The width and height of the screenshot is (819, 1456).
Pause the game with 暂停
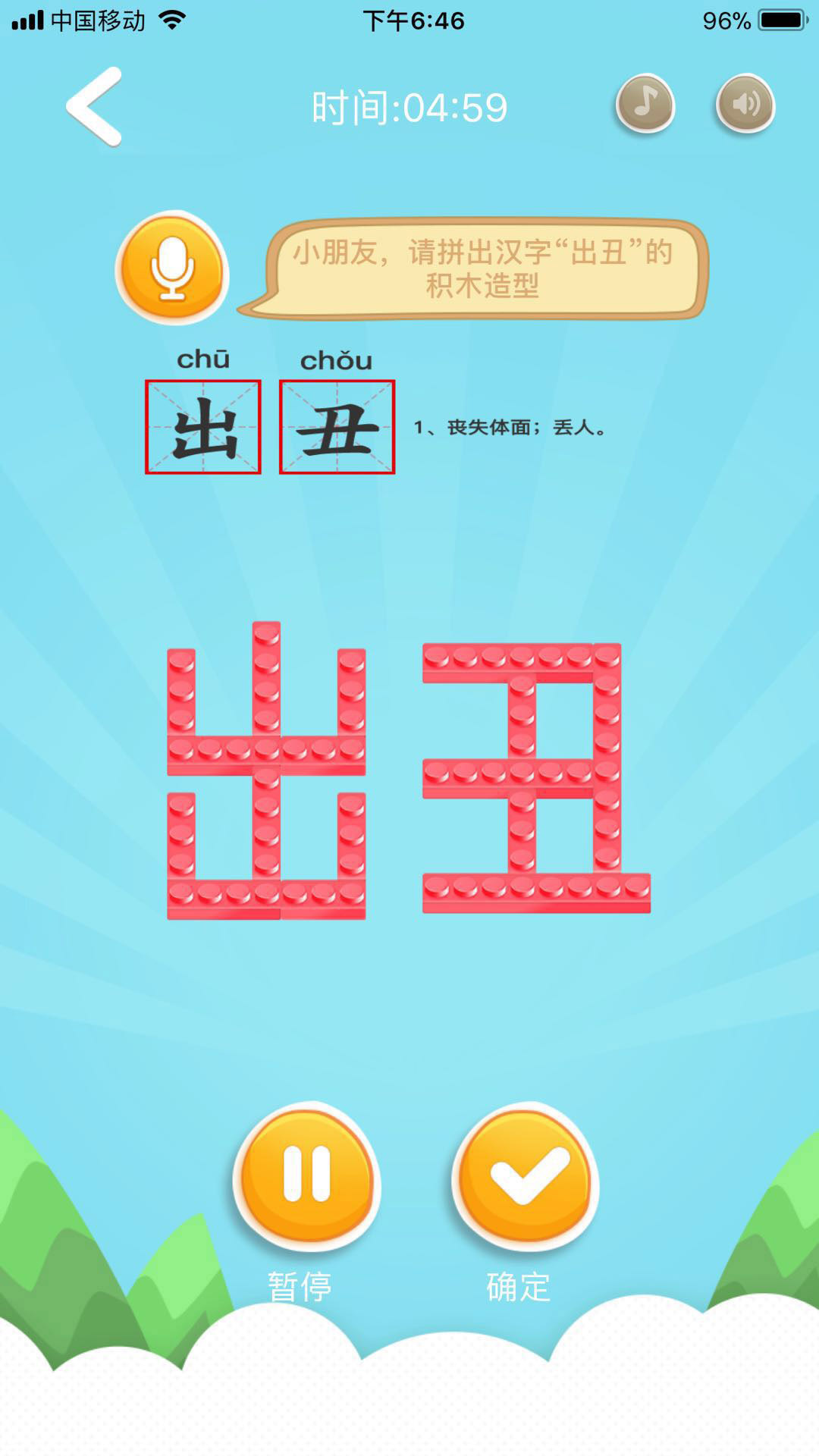306,1175
